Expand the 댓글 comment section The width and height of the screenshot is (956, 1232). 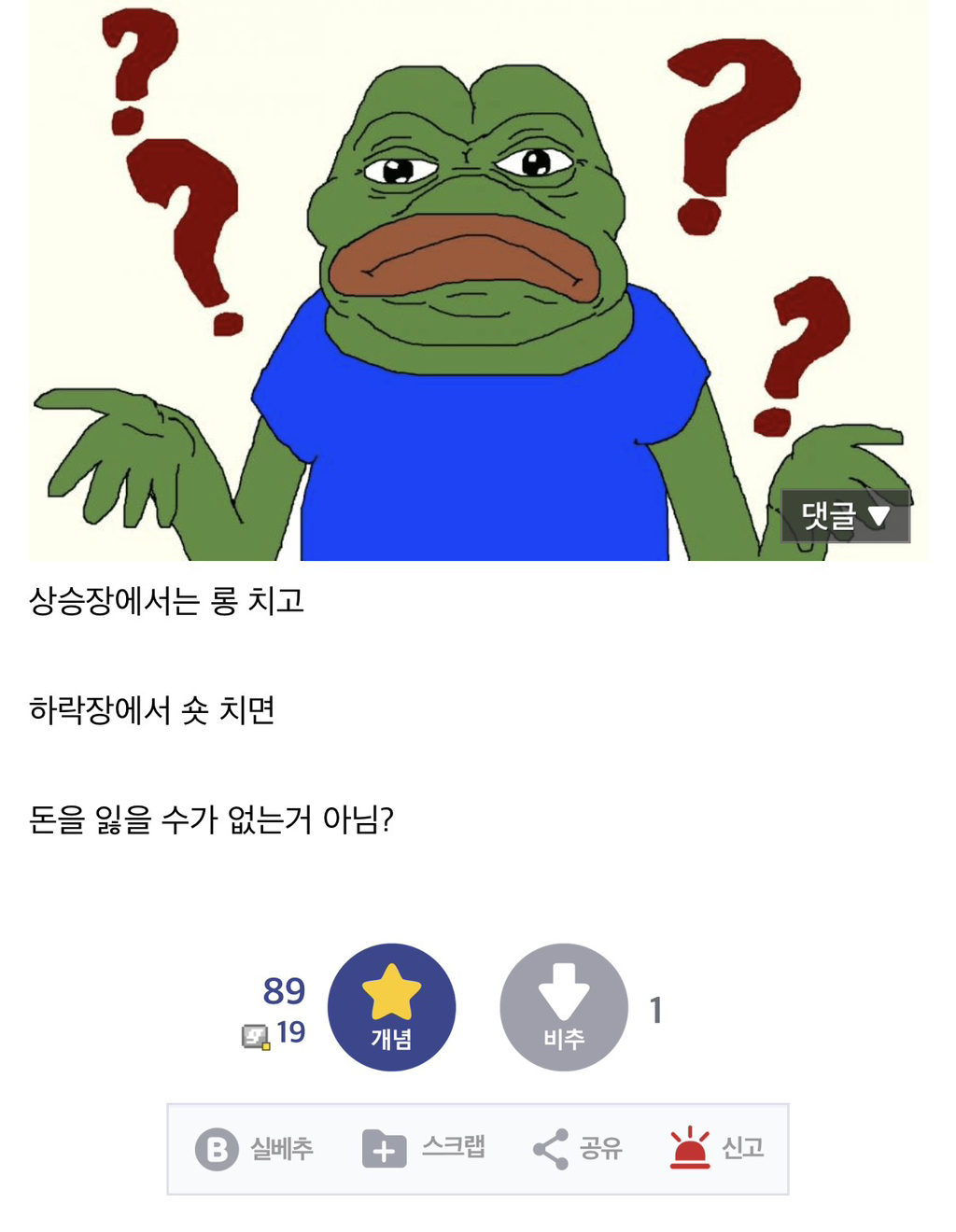845,518
